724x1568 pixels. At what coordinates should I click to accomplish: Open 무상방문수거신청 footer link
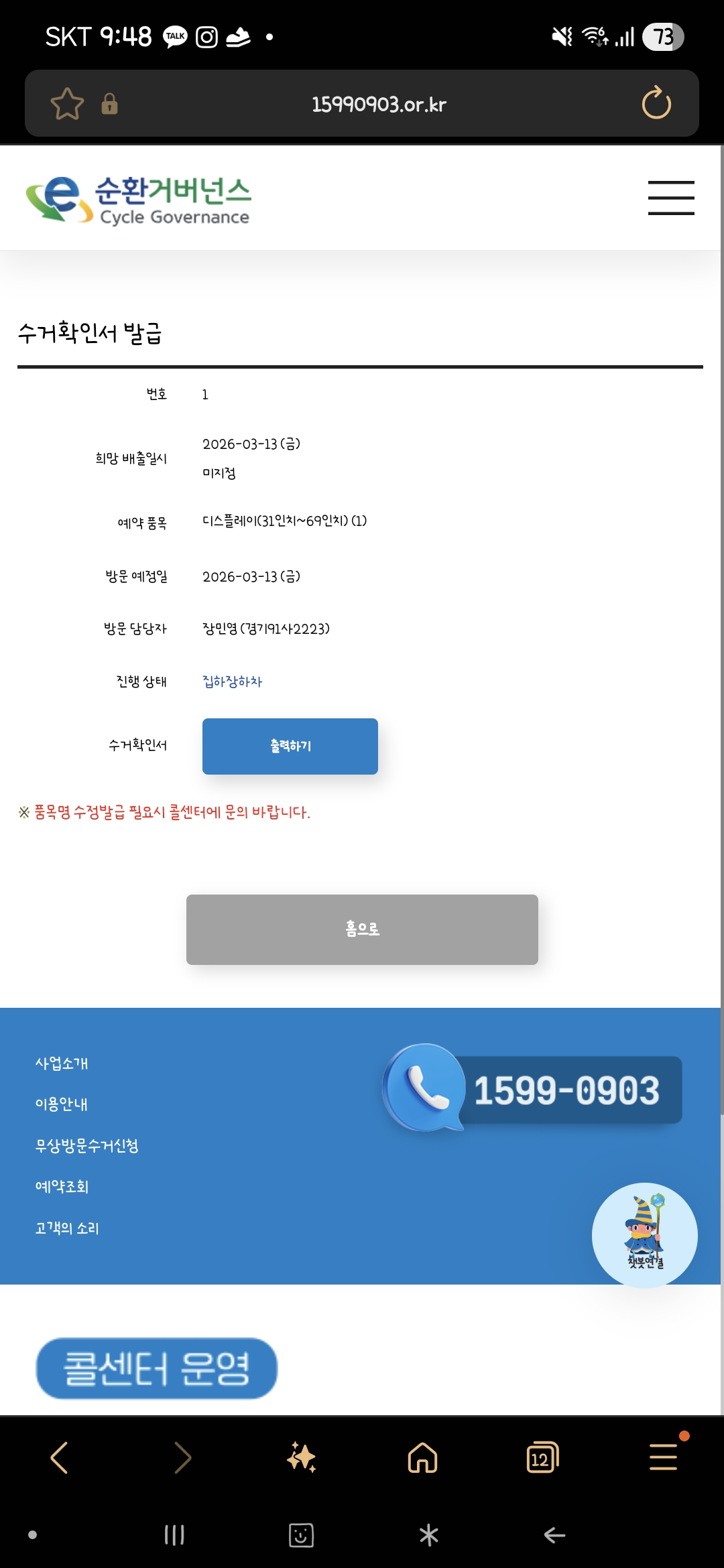87,1146
